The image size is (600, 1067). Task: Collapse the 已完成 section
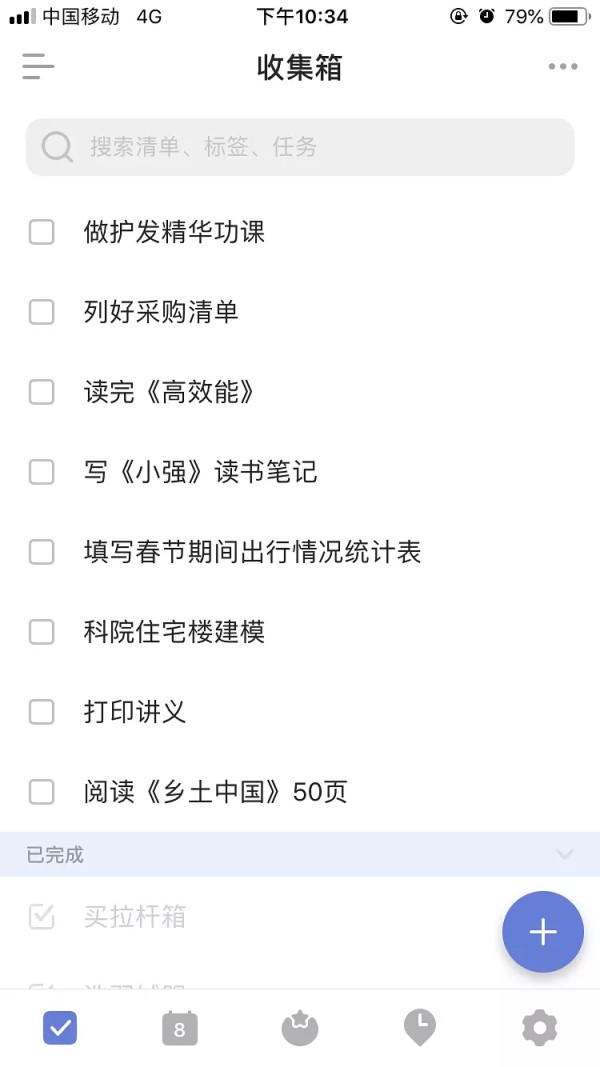tap(565, 854)
